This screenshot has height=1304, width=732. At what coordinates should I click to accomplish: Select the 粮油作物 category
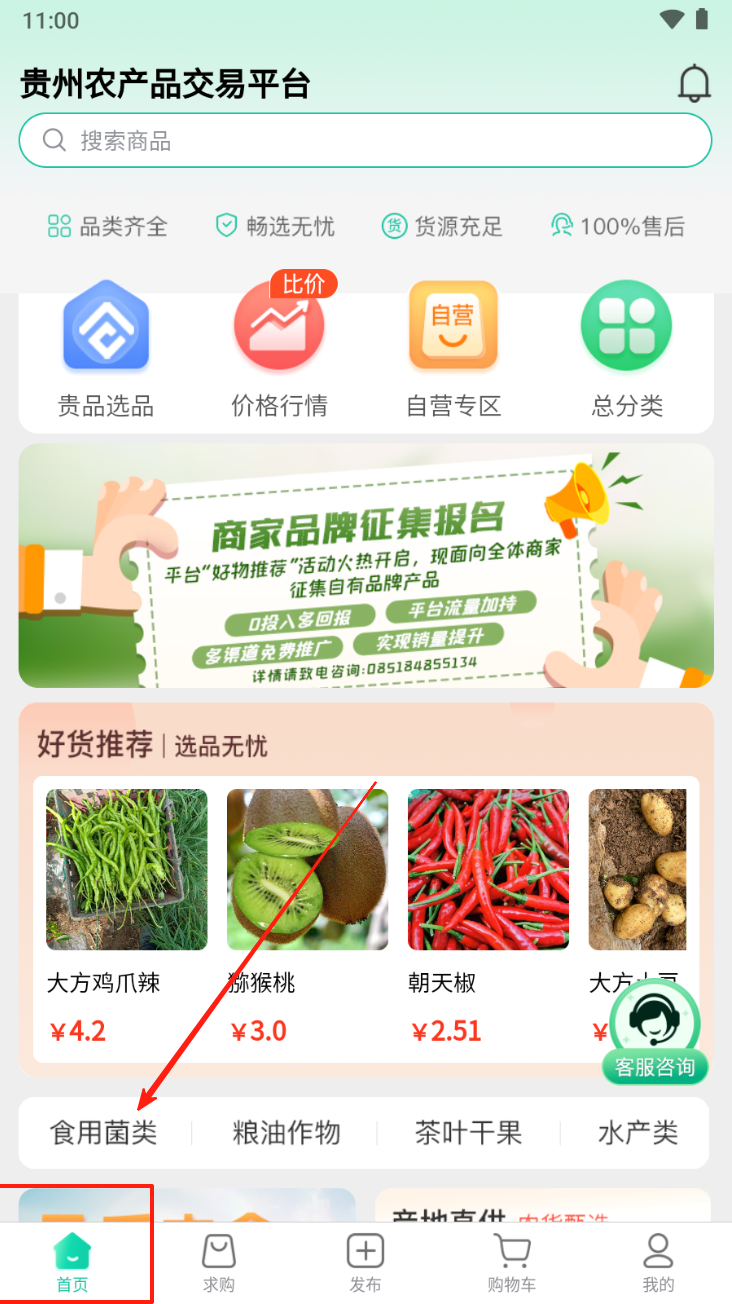(x=286, y=1133)
